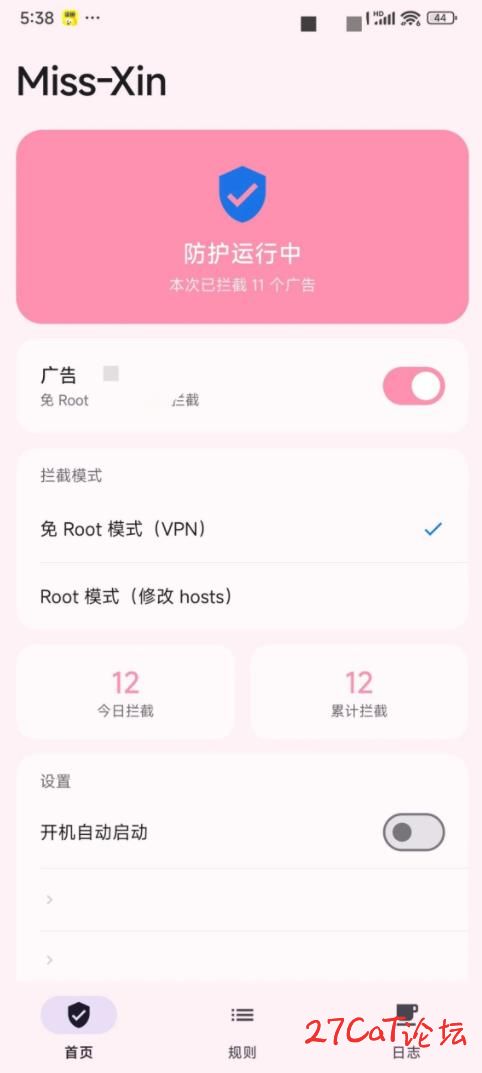Go to the 首页 tab
Screen dimensions: 482x1073
tap(79, 1029)
